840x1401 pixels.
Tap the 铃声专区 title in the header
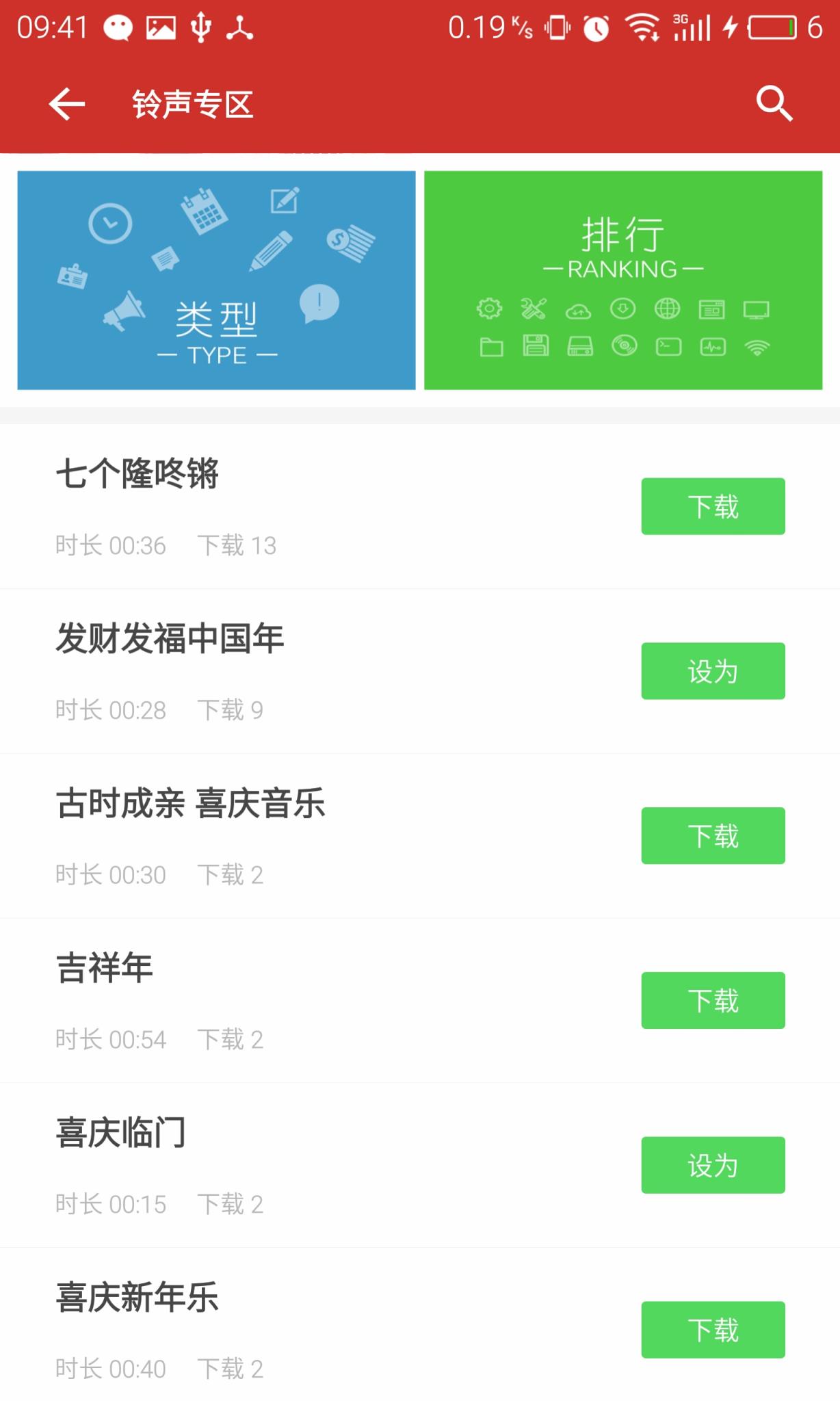tap(193, 104)
